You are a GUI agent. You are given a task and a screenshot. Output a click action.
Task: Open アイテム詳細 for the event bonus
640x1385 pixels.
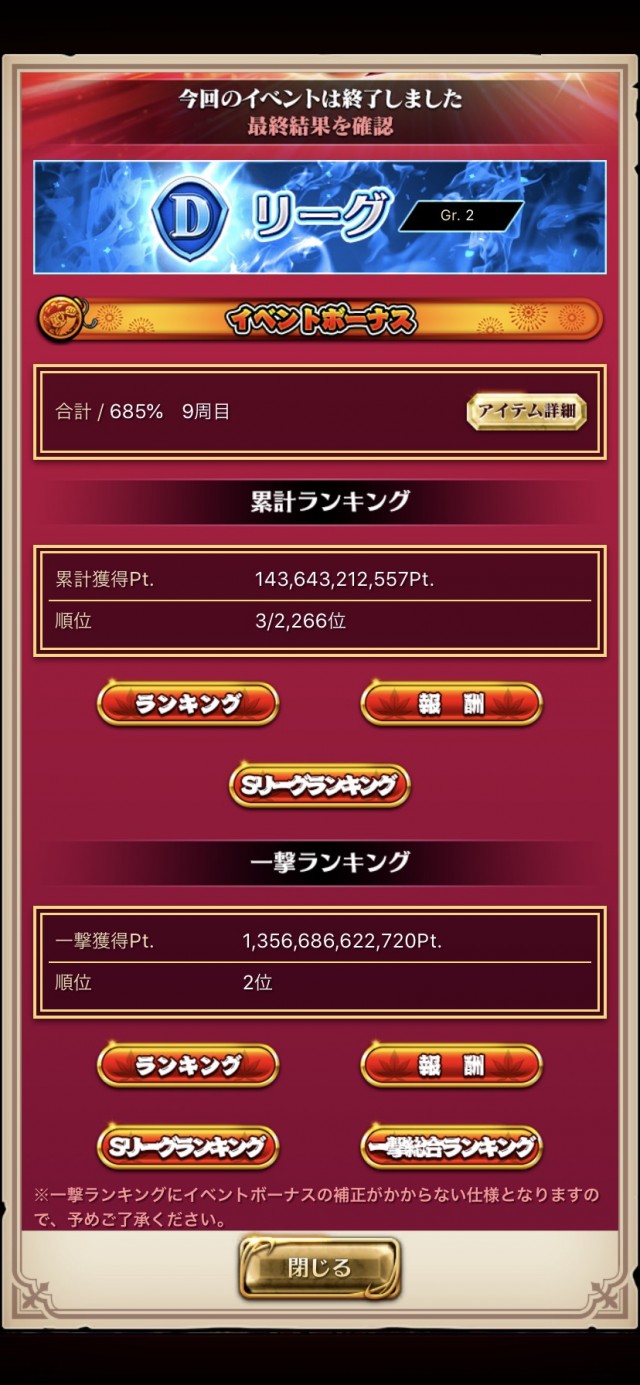click(x=527, y=411)
